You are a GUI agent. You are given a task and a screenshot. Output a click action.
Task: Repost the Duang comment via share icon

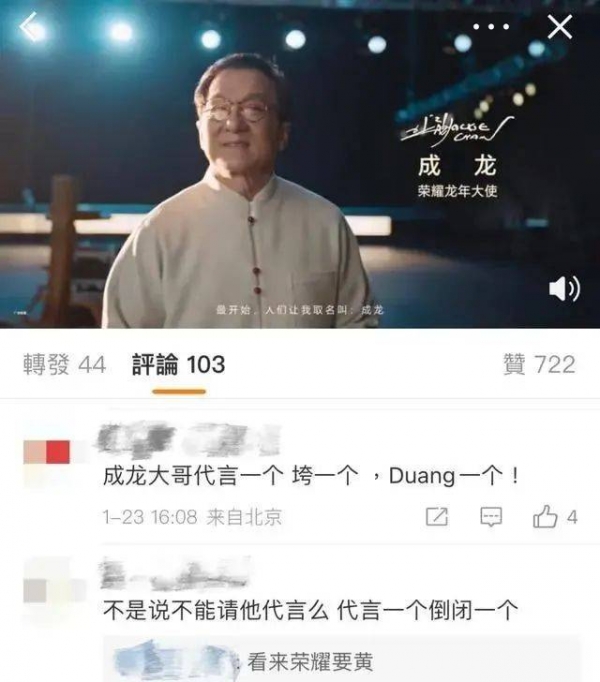point(437,517)
